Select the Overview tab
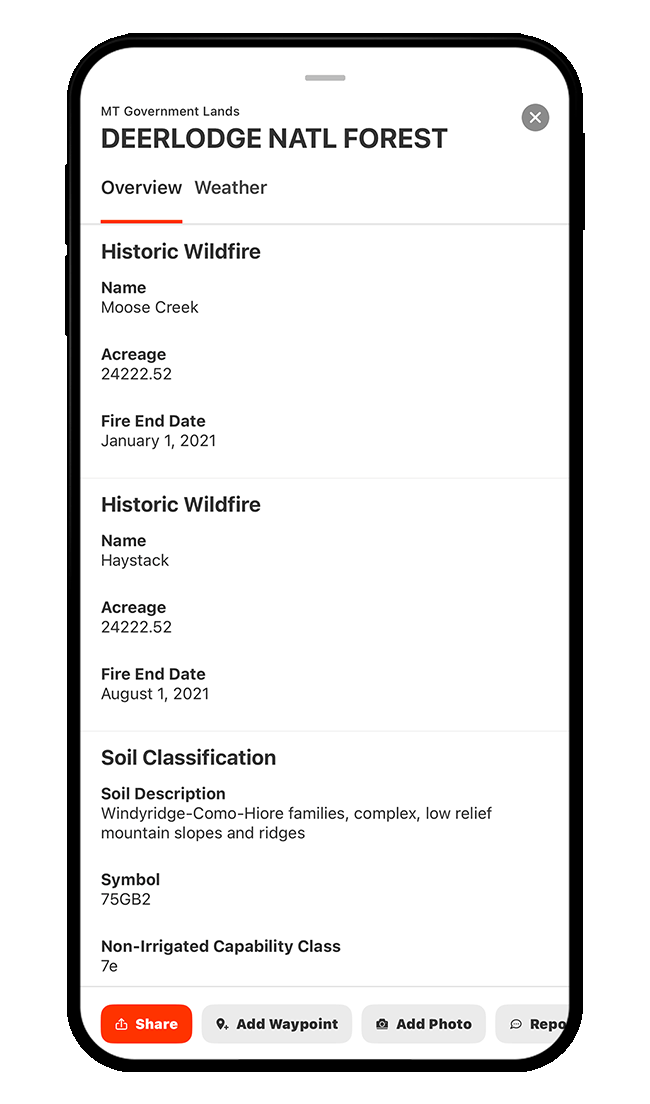This screenshot has height=1104, width=650. click(141, 188)
